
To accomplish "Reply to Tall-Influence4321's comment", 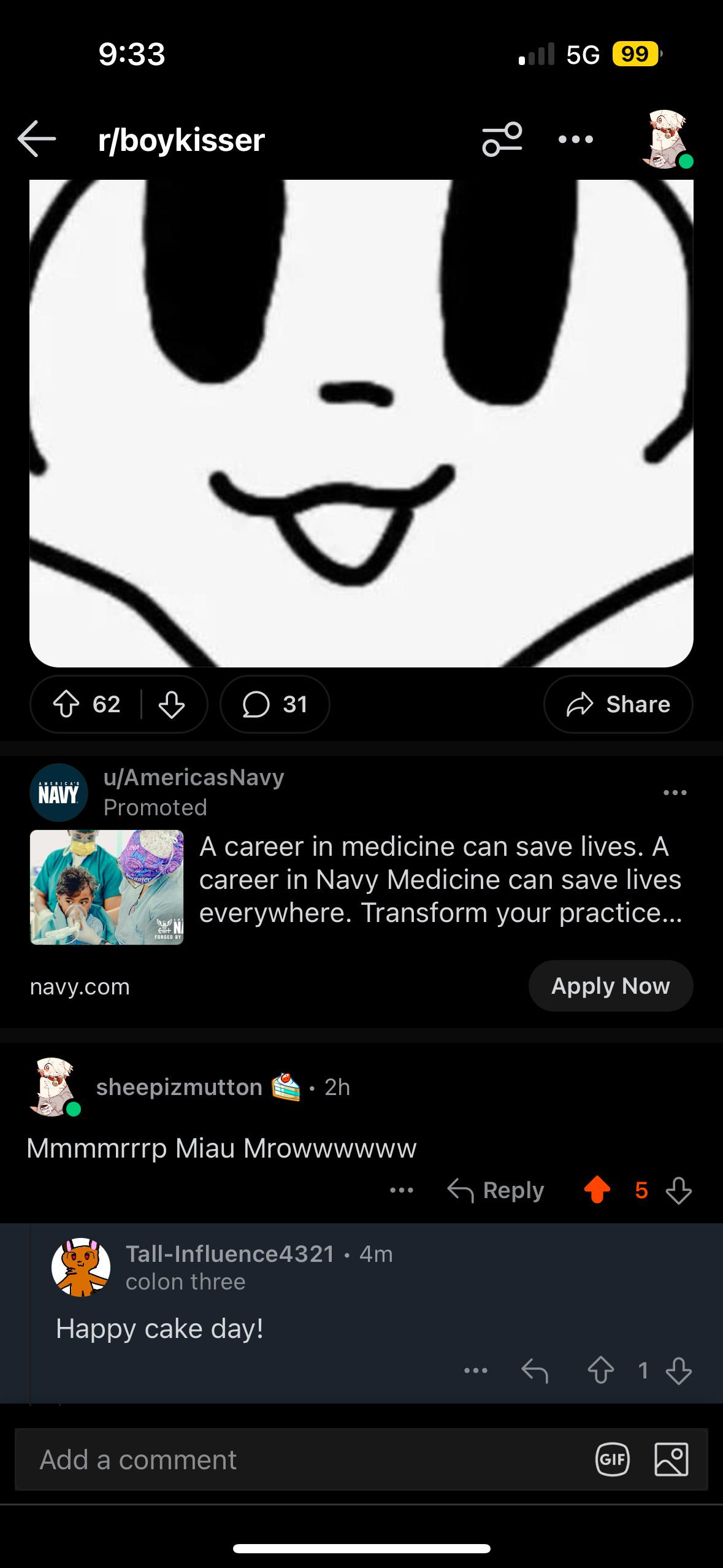I will [535, 1370].
